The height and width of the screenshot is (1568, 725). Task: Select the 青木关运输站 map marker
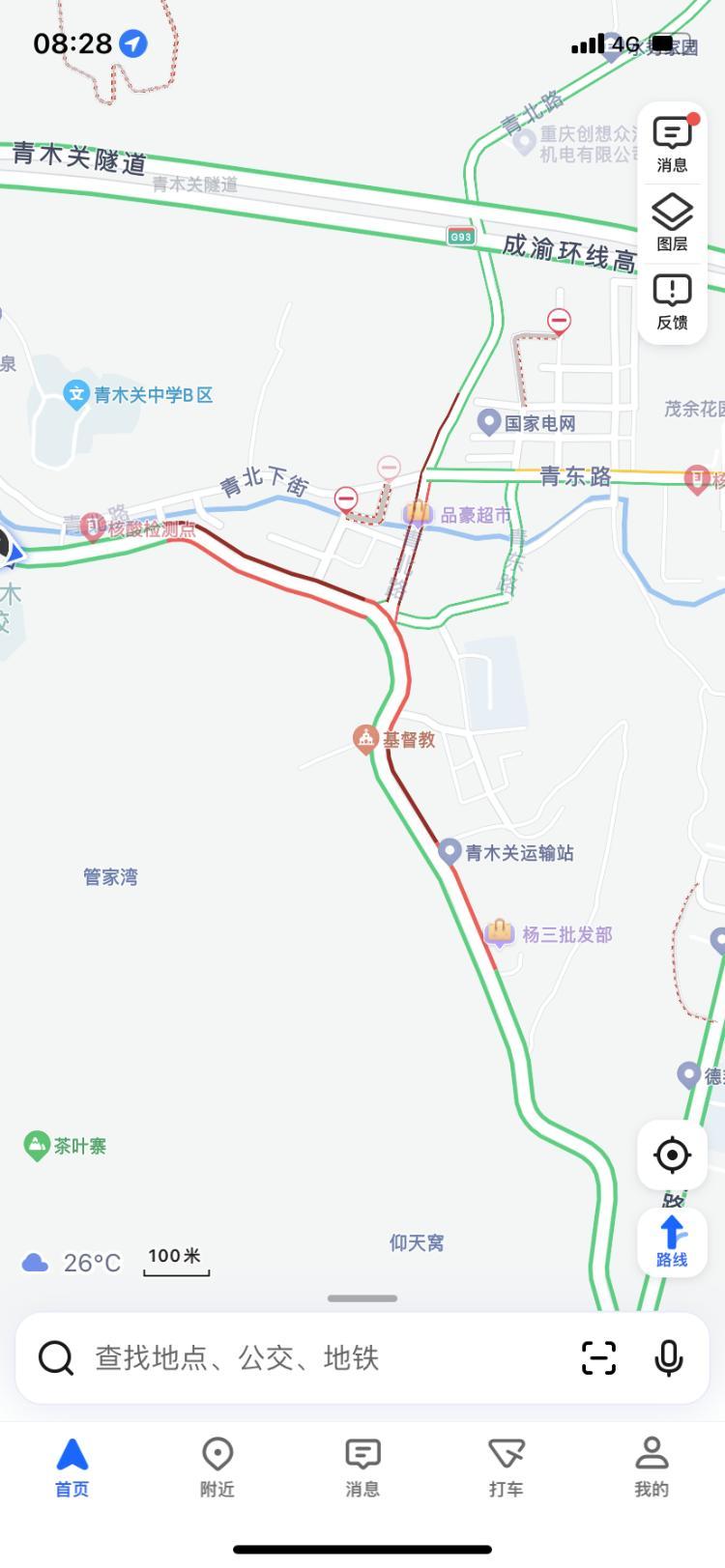click(449, 852)
